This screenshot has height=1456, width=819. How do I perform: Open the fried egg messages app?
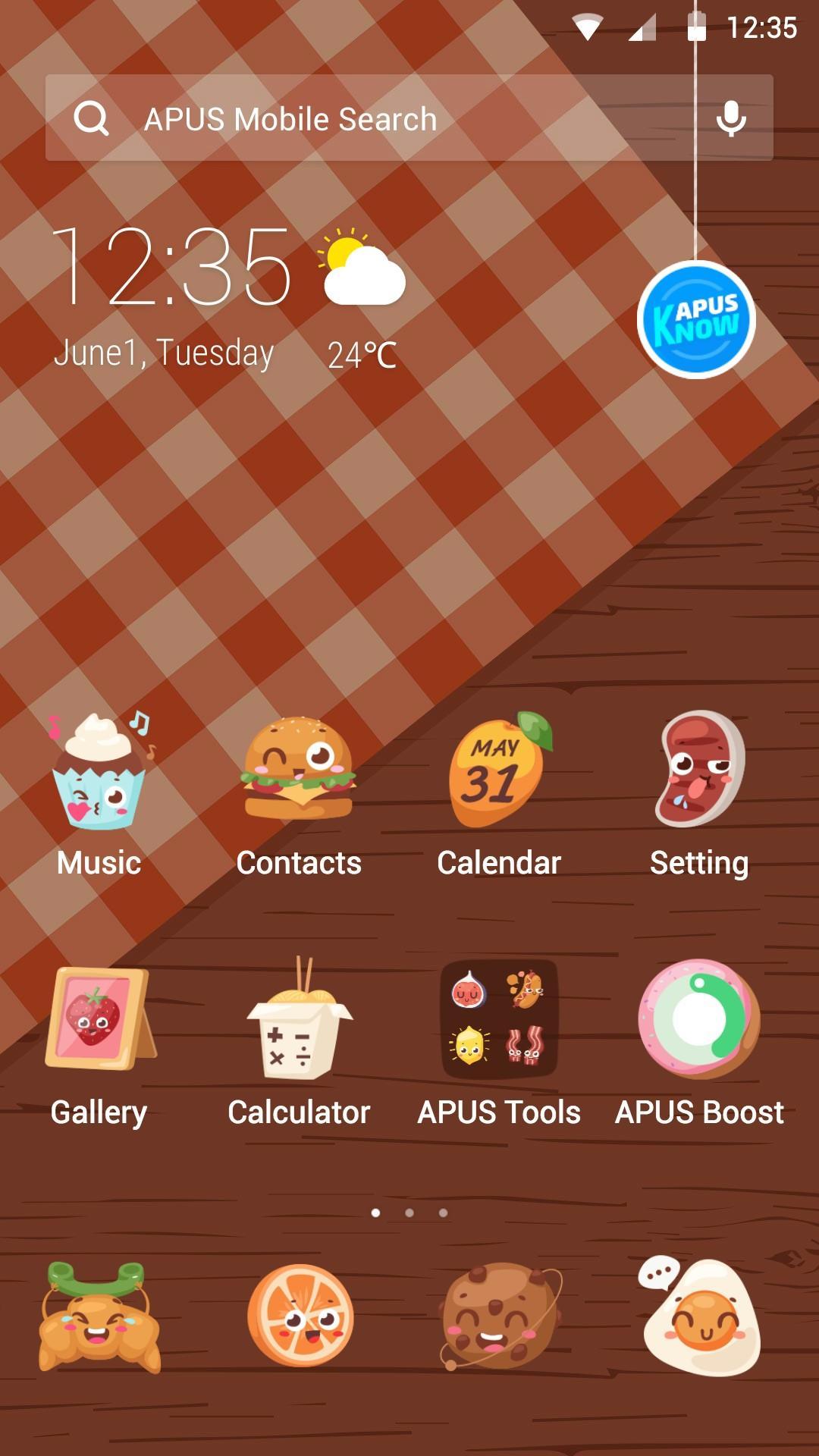pyautogui.click(x=699, y=1316)
